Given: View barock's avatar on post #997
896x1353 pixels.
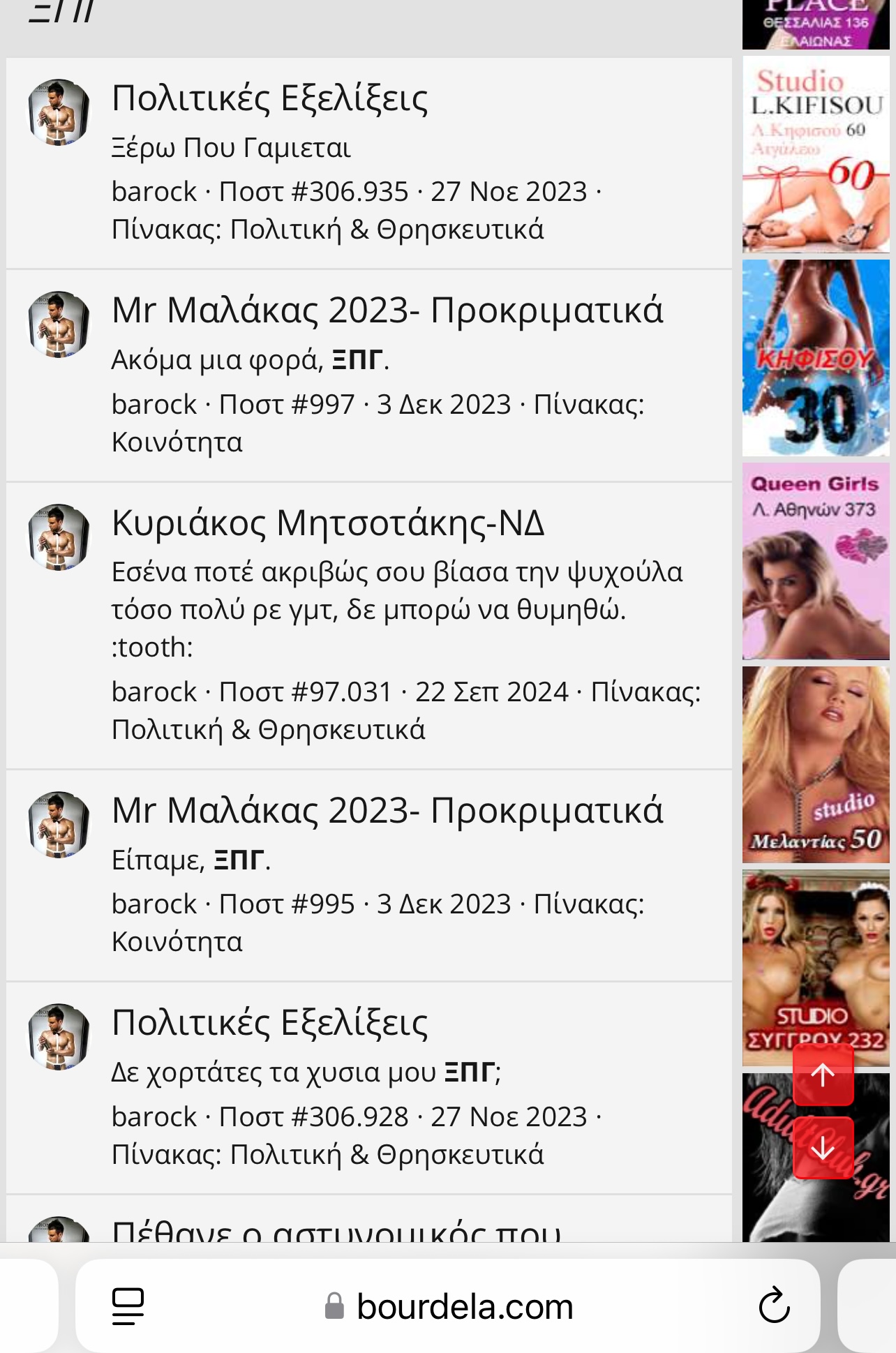Looking at the screenshot, I should coord(59,325).
